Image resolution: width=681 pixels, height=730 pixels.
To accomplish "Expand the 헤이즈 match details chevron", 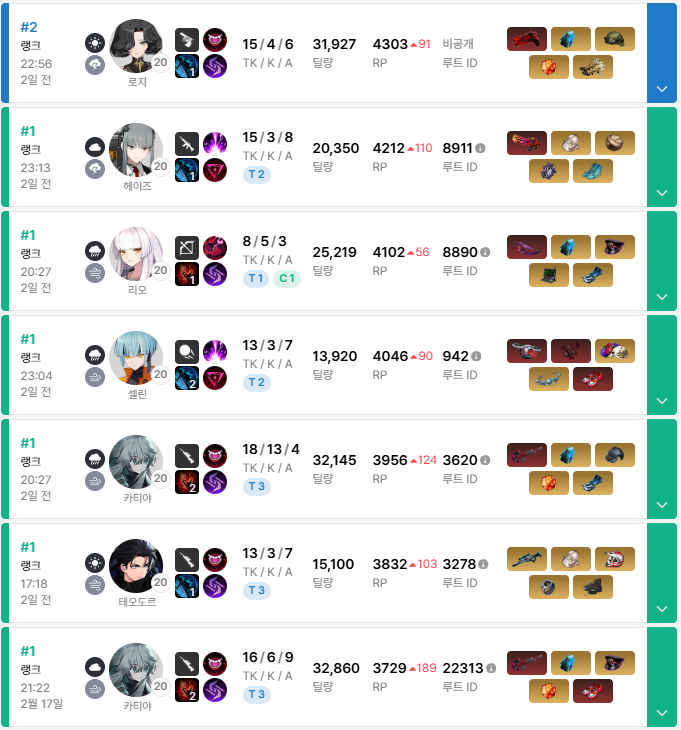I will pos(662,192).
